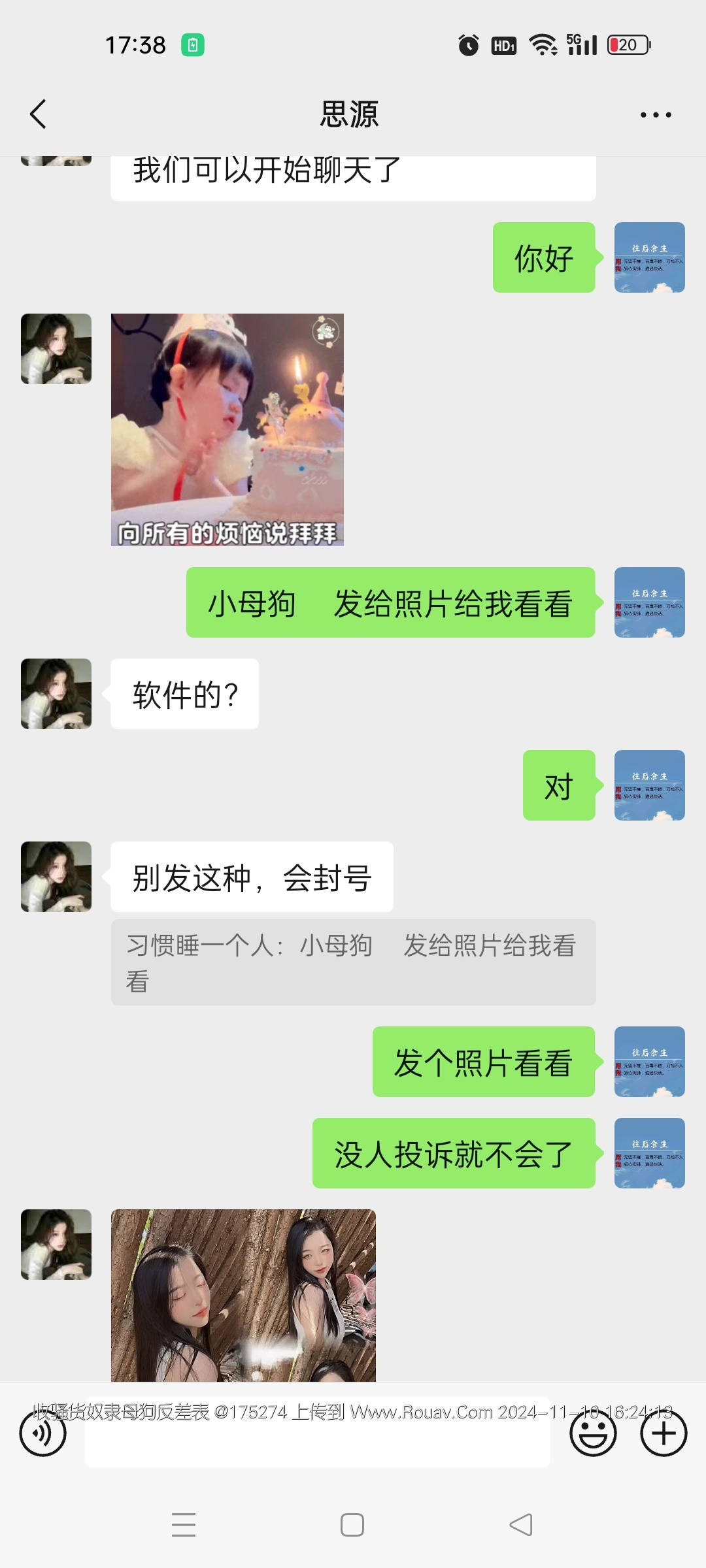
Task: Open the recent apps menu
Action: (184, 1526)
